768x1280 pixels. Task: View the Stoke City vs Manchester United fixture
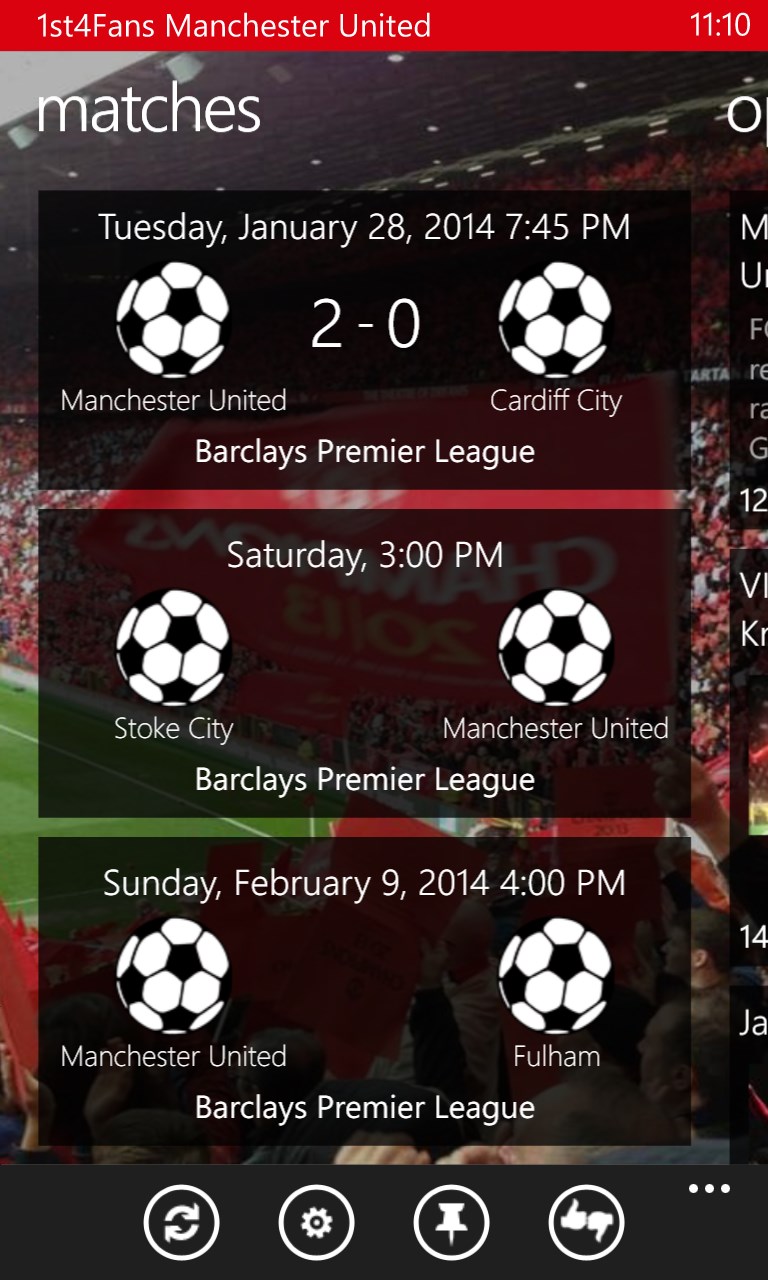(364, 664)
